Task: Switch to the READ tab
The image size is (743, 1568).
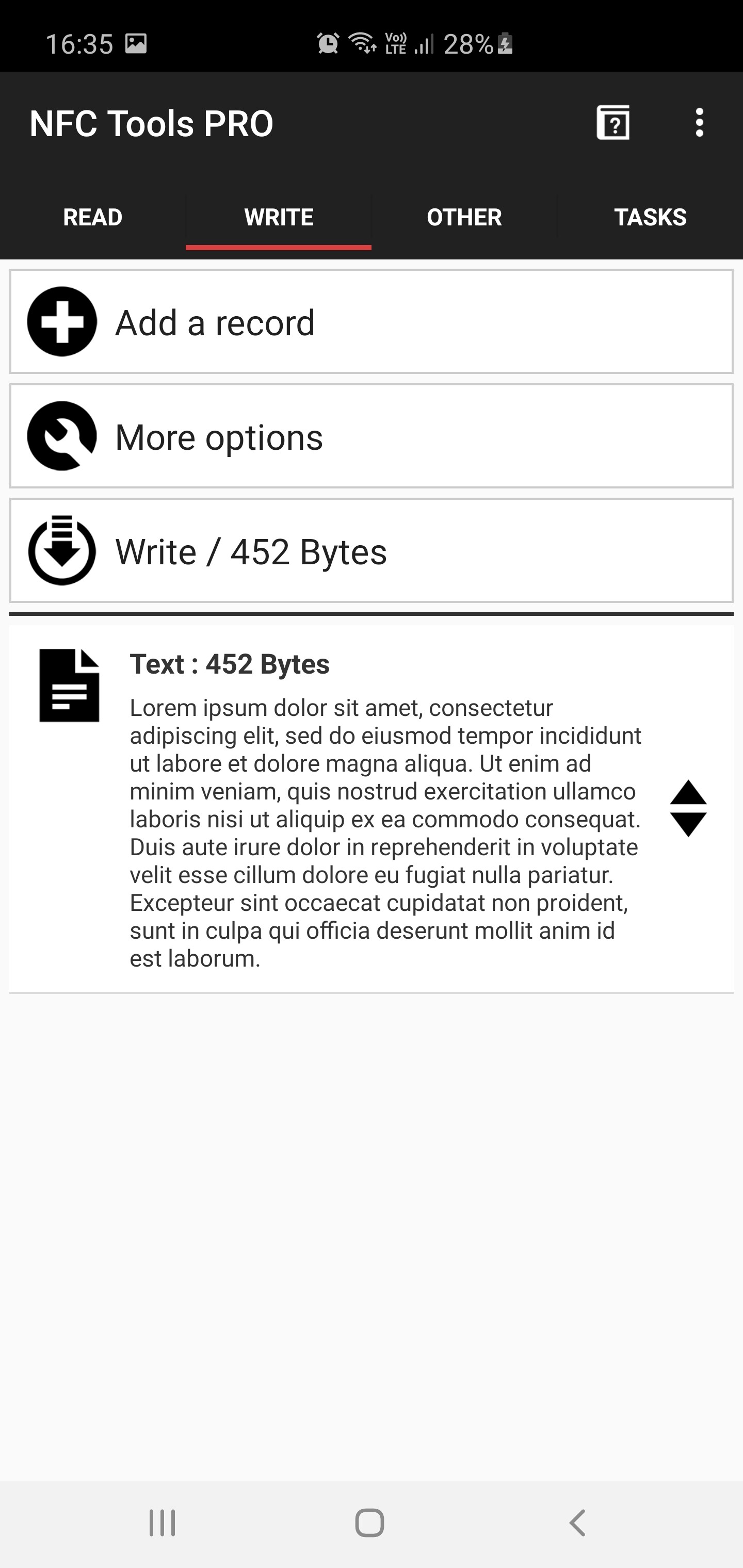Action: (x=92, y=217)
